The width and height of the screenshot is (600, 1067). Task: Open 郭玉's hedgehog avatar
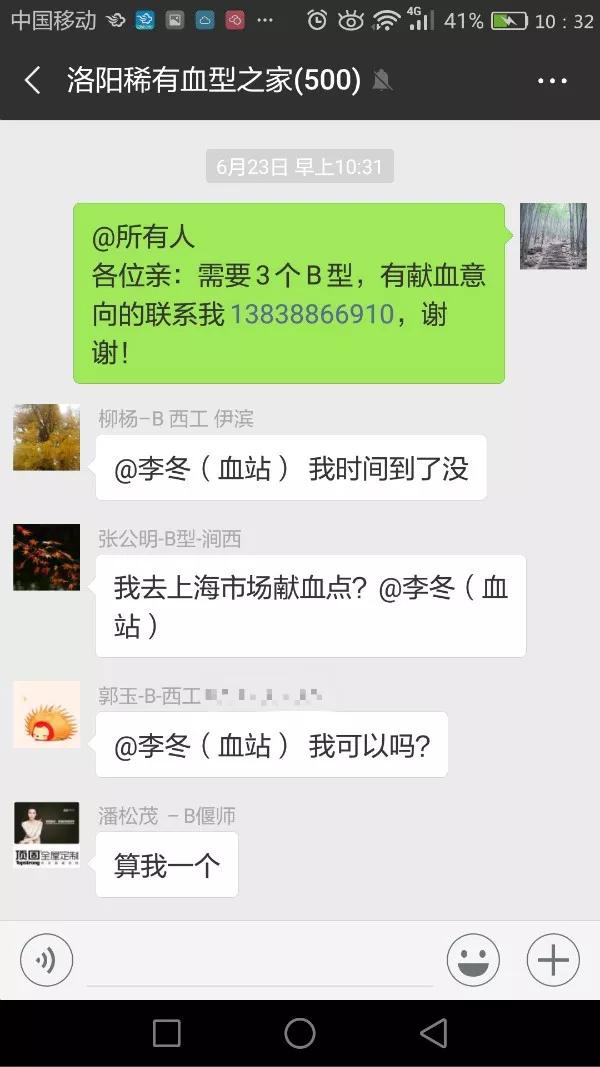click(x=46, y=715)
